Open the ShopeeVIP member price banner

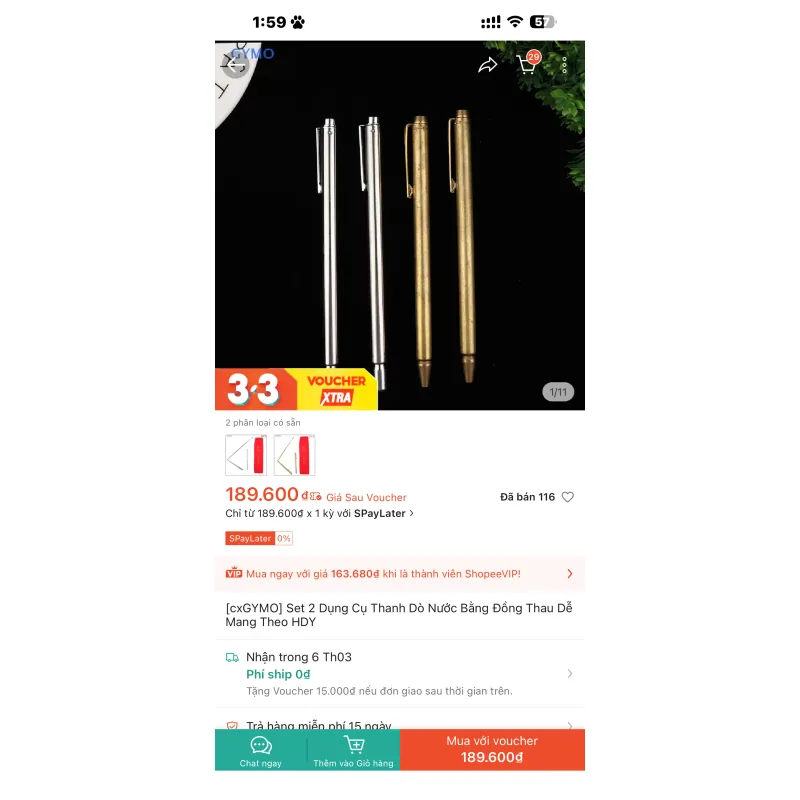click(x=400, y=574)
